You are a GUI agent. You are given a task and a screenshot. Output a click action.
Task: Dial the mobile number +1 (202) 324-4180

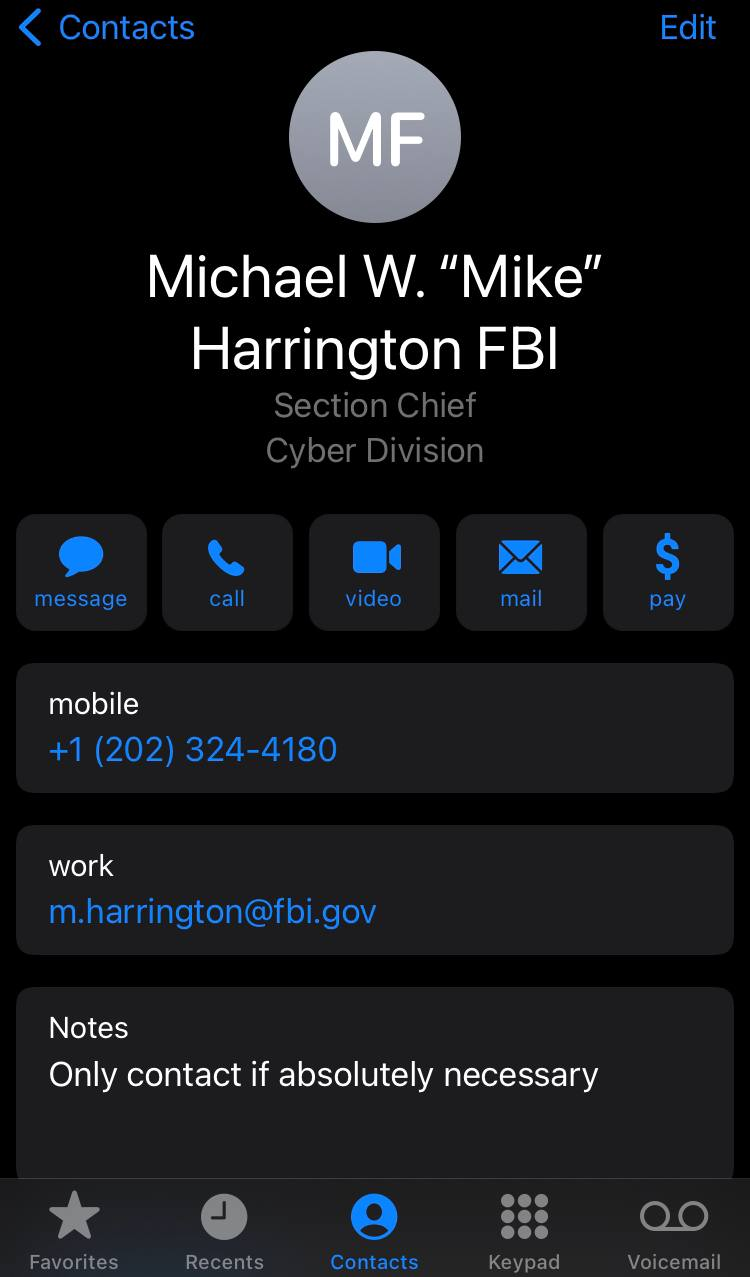pyautogui.click(x=193, y=749)
